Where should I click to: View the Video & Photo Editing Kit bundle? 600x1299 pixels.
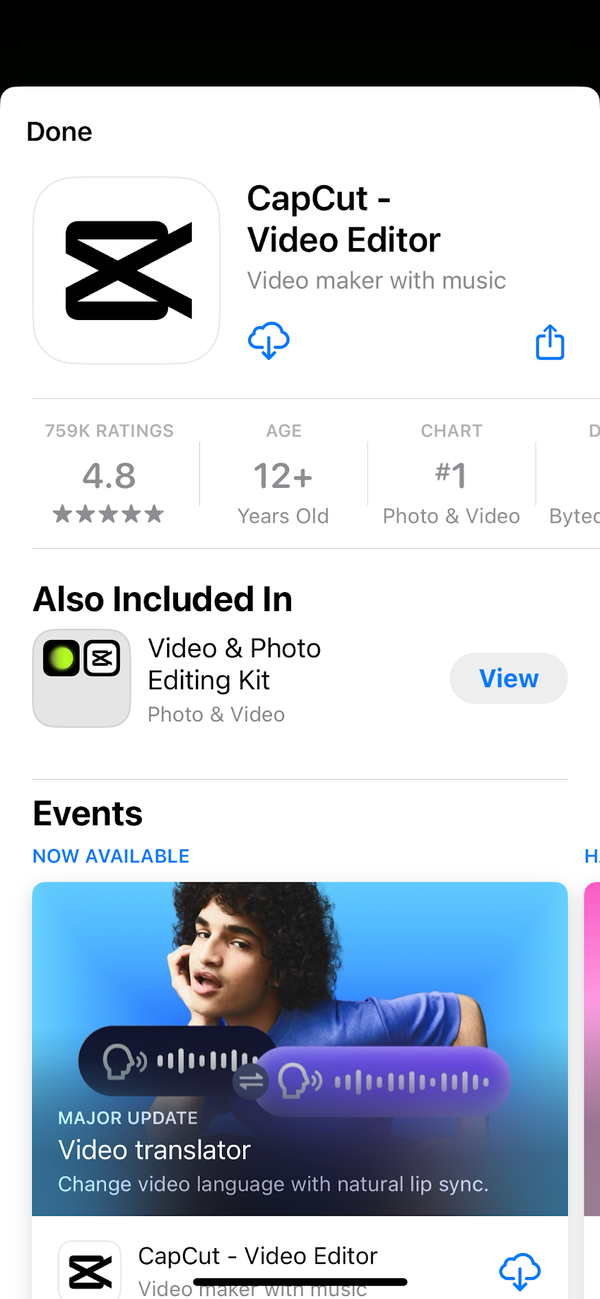[x=508, y=679]
